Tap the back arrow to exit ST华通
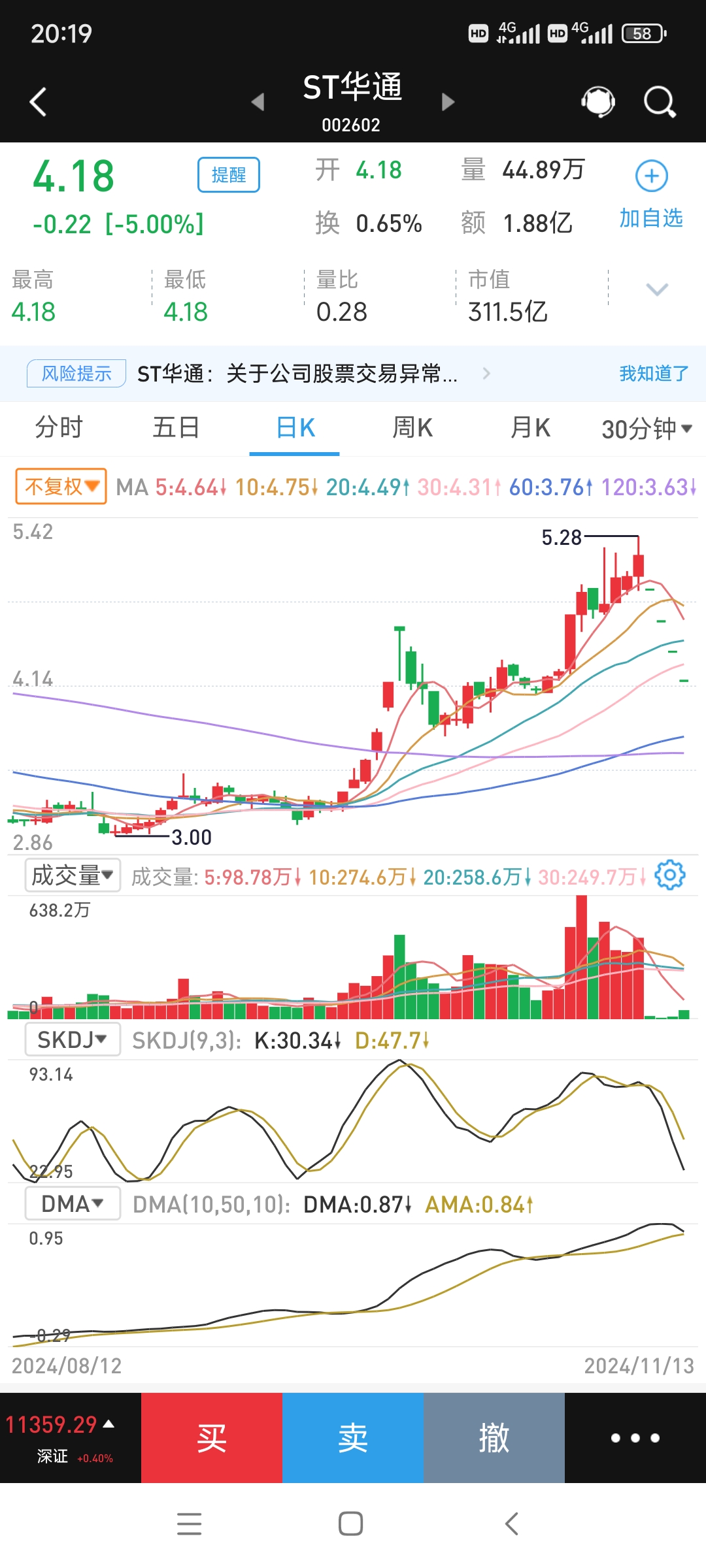 [37, 101]
